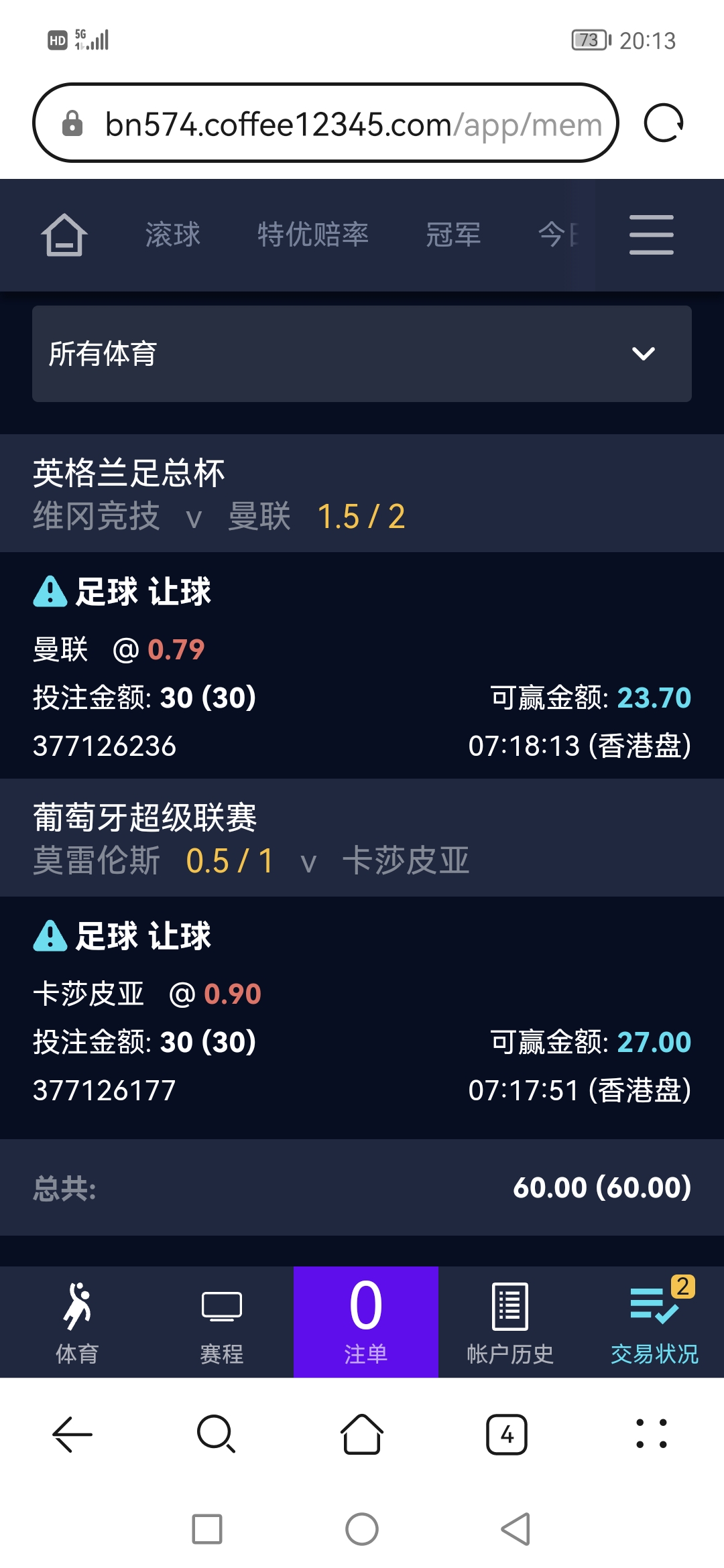Open the 交易状况 tab
Screen dimensions: 724x1568
click(x=654, y=1323)
